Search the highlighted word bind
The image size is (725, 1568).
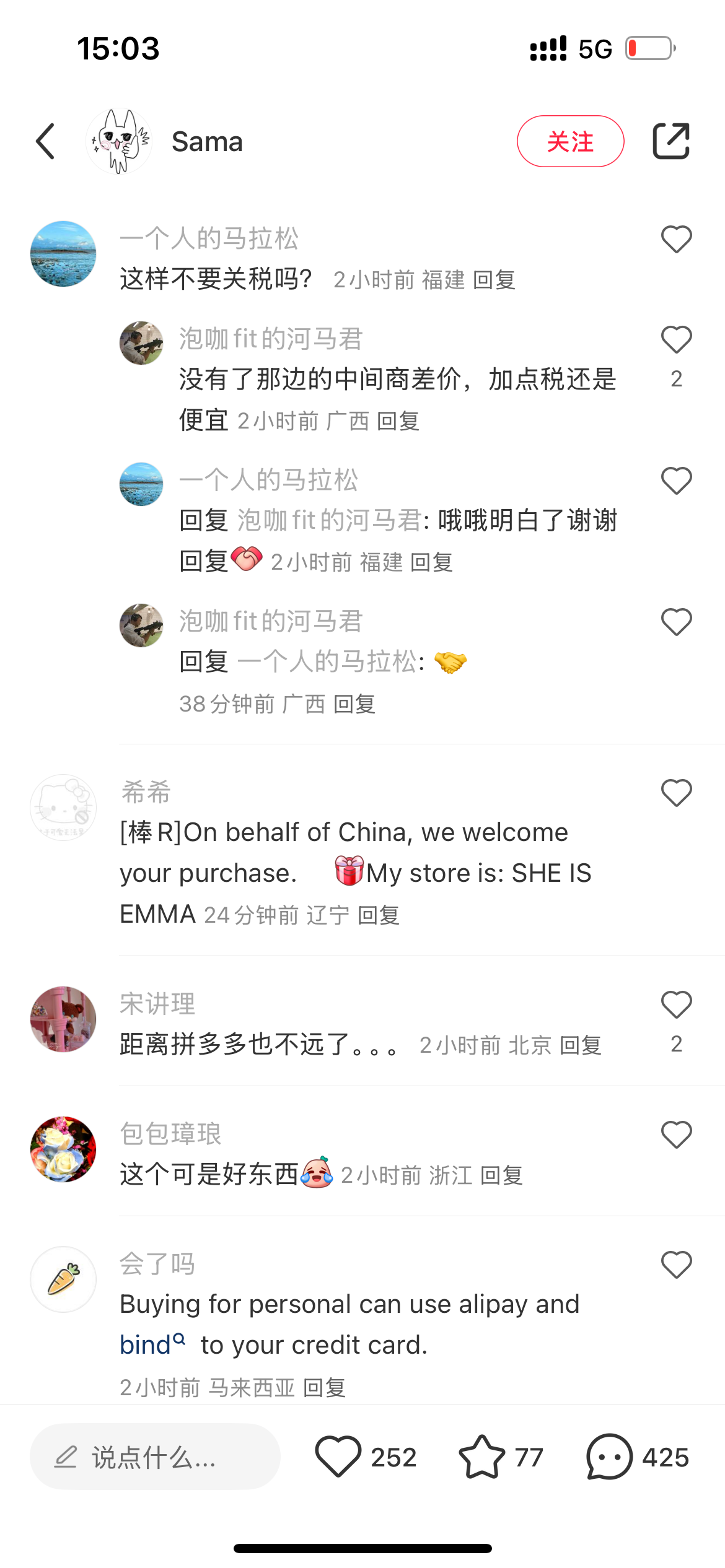pos(152,1345)
